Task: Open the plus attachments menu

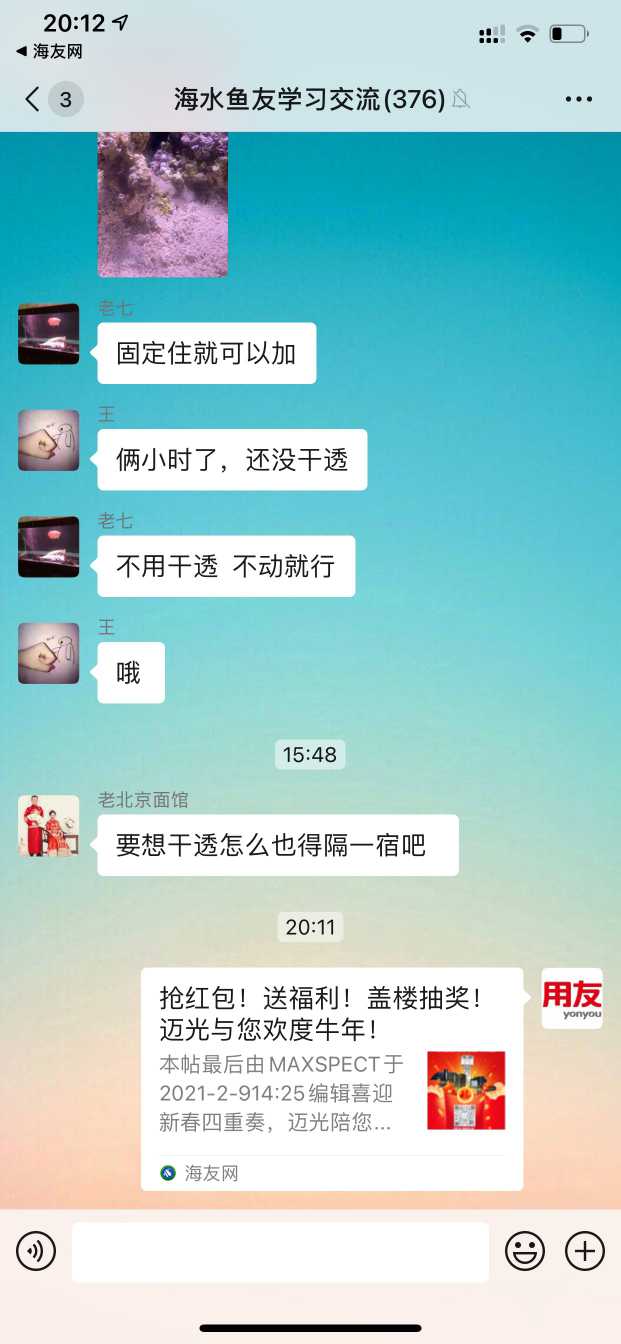Action: pyautogui.click(x=585, y=1251)
